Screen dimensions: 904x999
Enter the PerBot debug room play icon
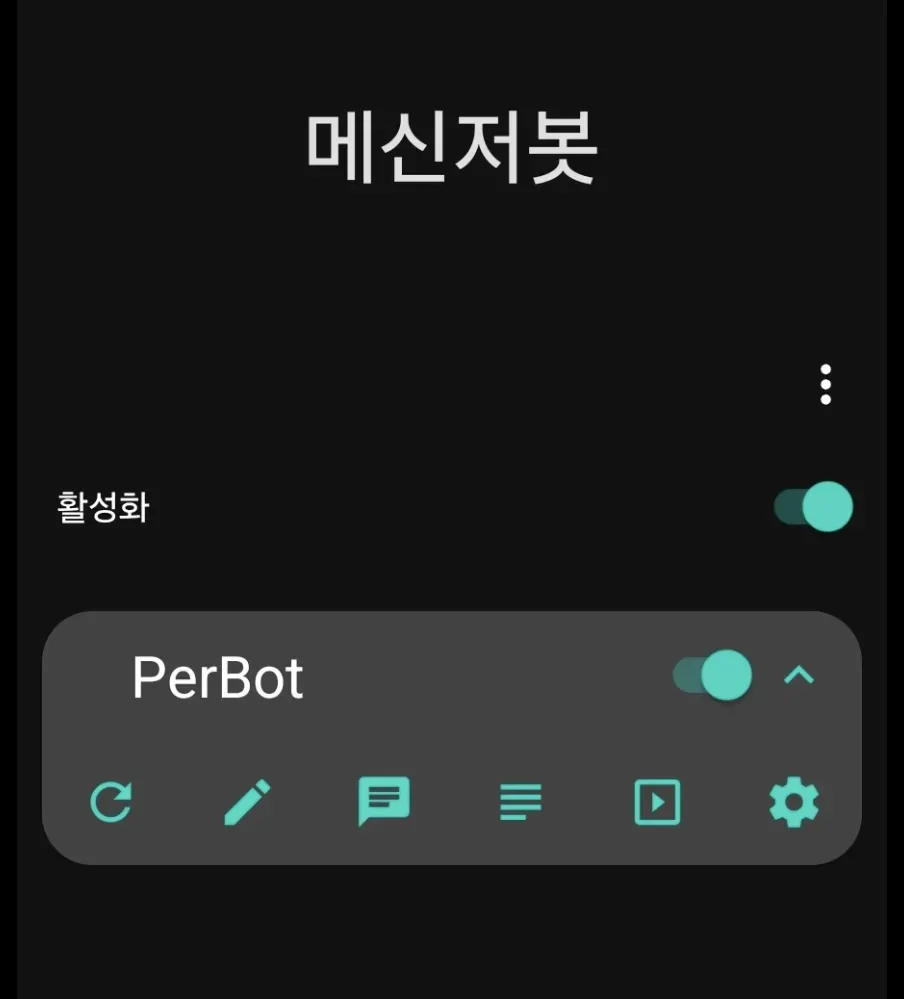657,801
